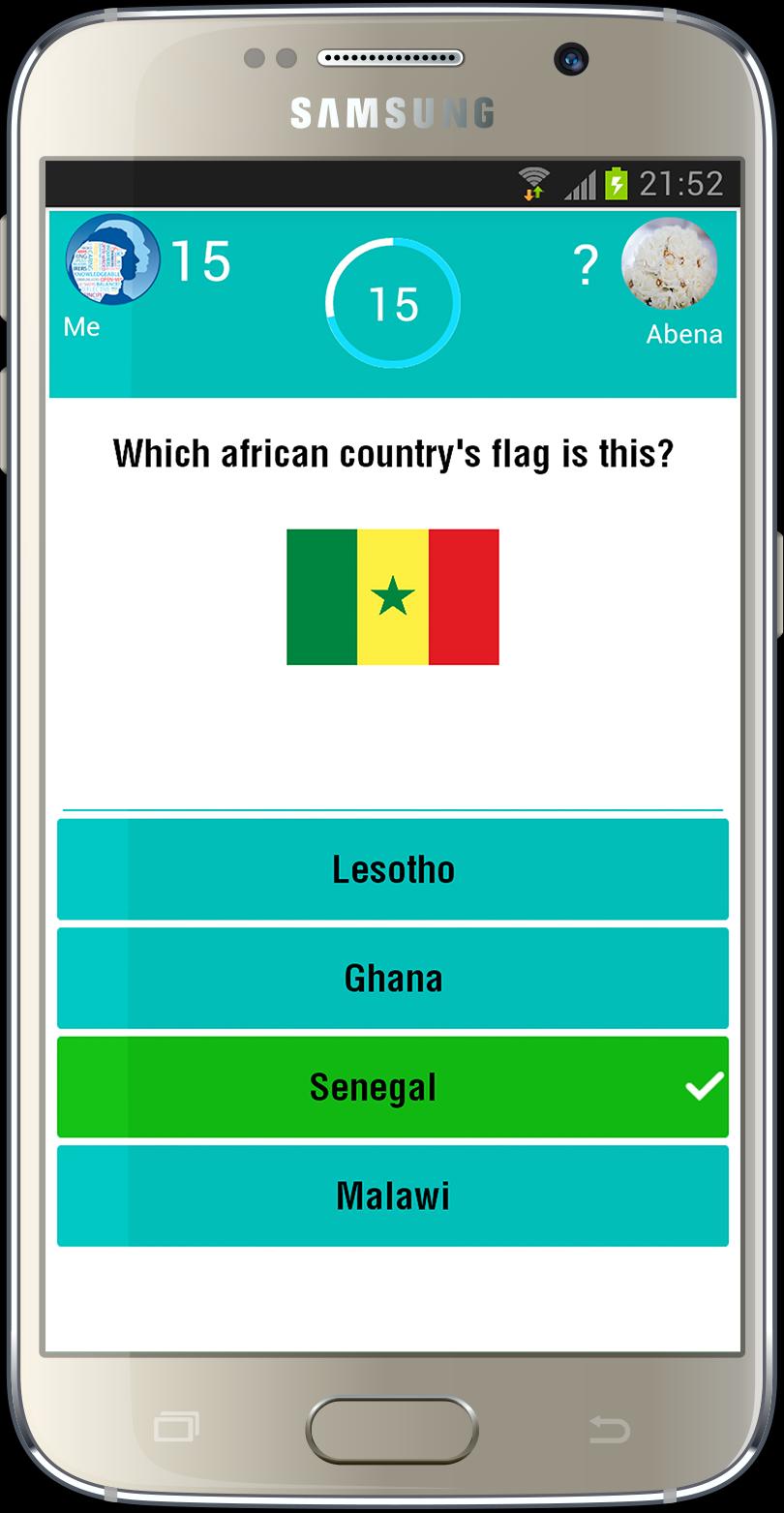784x1513 pixels.
Task: Select the Lesotho answer
Action: (x=392, y=869)
